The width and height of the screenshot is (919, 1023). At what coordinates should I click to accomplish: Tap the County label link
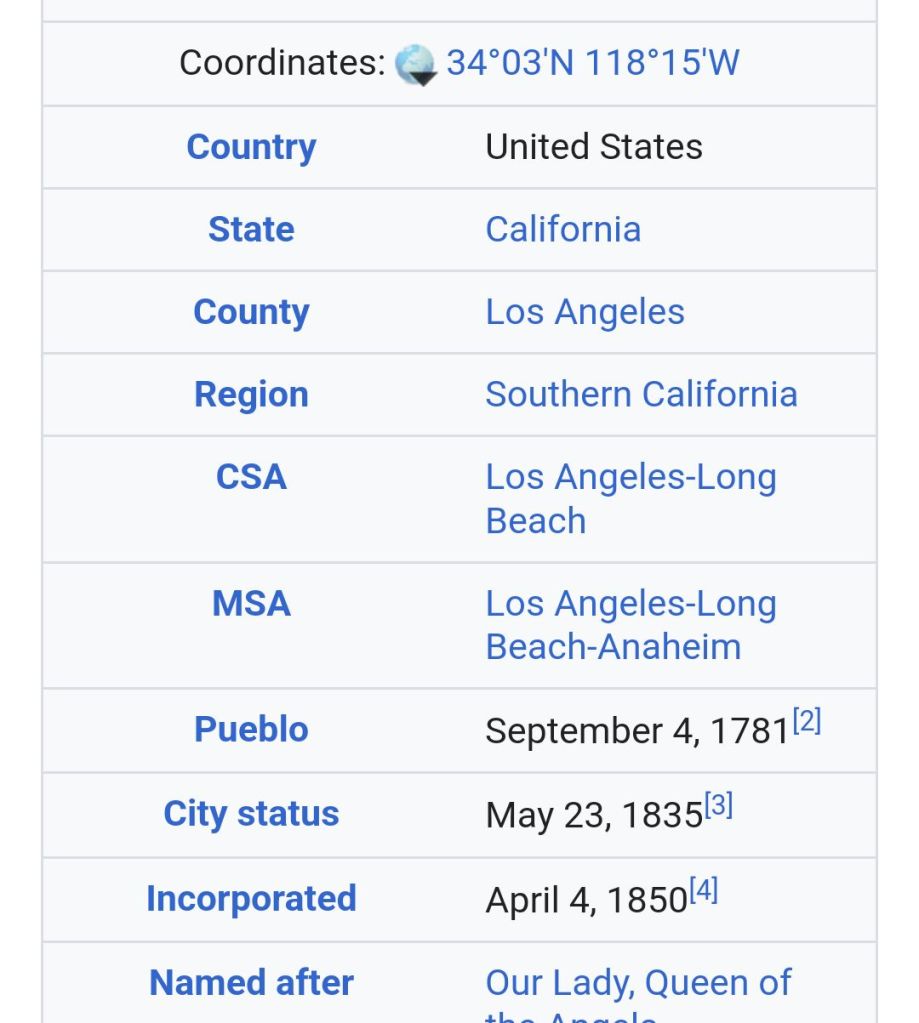(x=251, y=312)
